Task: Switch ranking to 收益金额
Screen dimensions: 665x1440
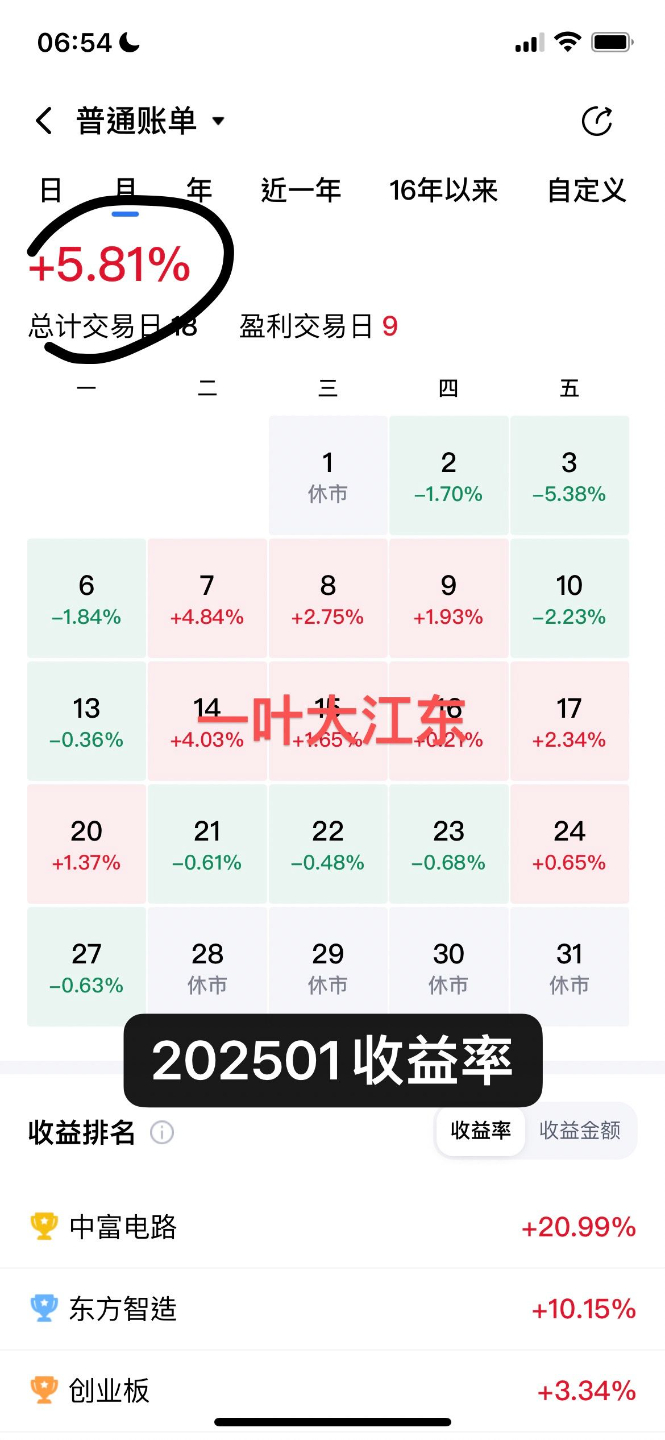Action: click(580, 1130)
